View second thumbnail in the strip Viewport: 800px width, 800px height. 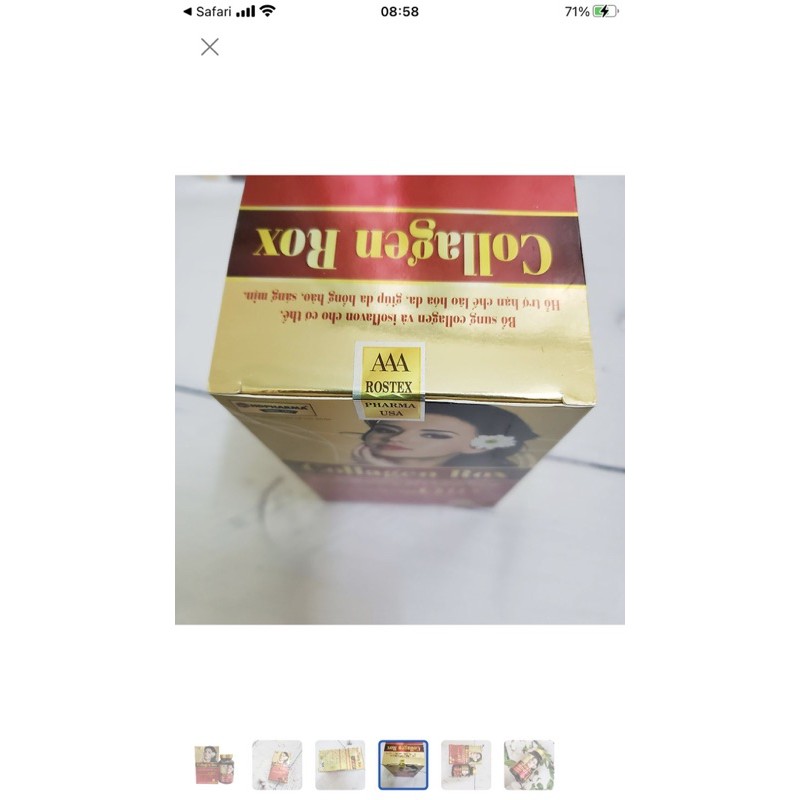point(277,765)
